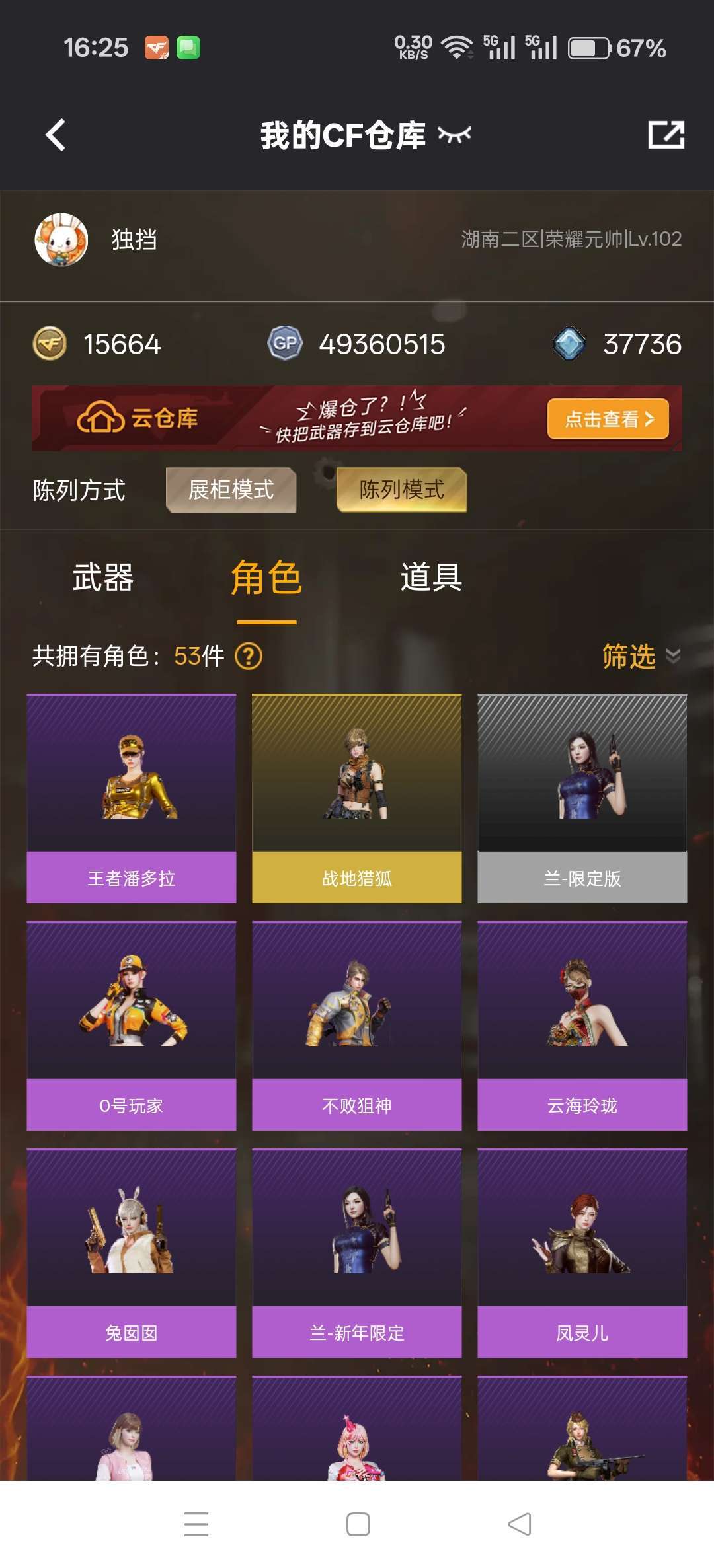The height and width of the screenshot is (1568, 714).
Task: Select 展柜模式 display mode
Action: (x=231, y=490)
